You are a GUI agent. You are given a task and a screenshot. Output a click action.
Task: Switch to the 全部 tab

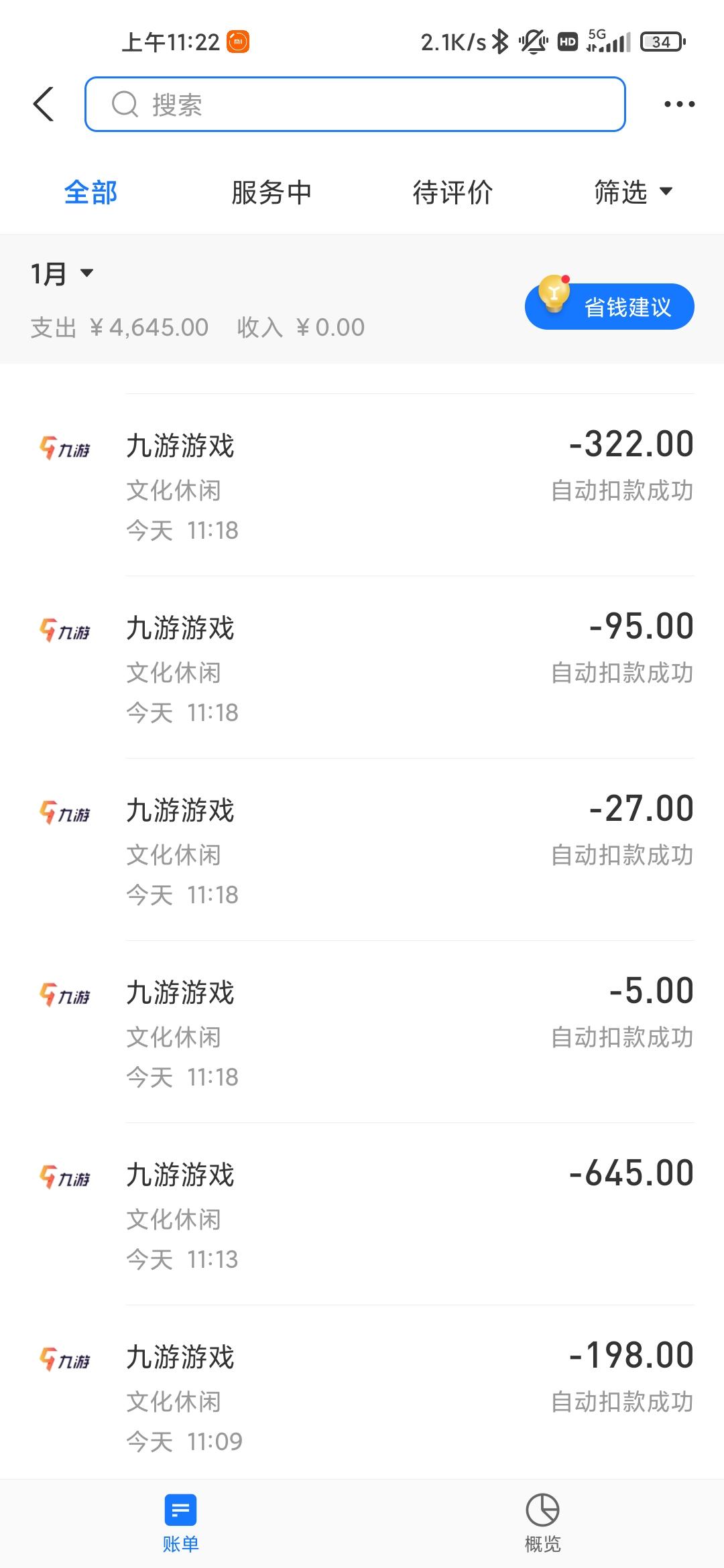90,193
